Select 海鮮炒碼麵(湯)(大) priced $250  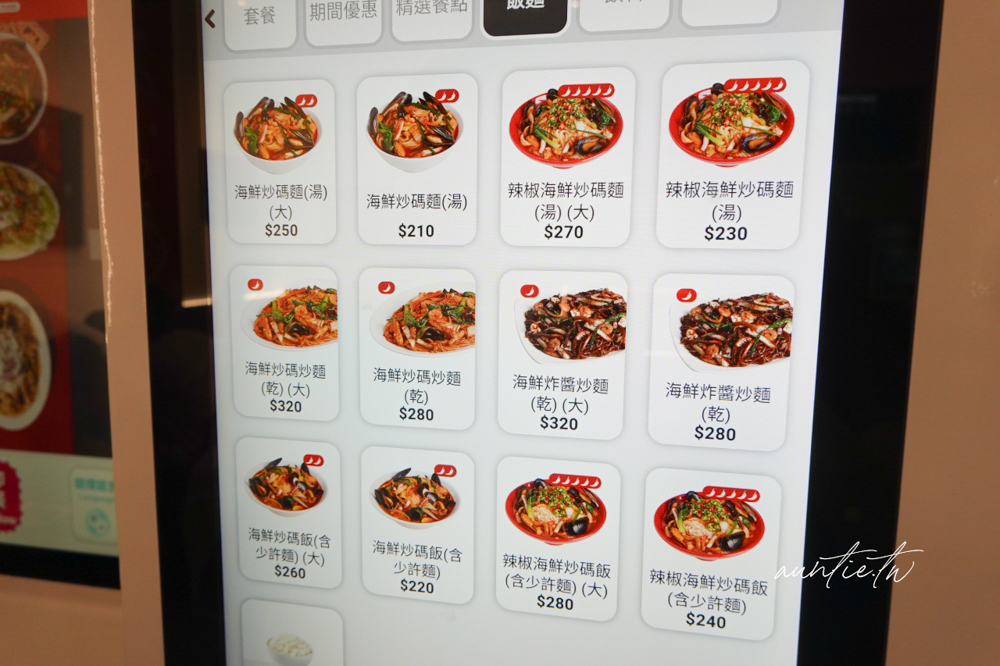281,161
